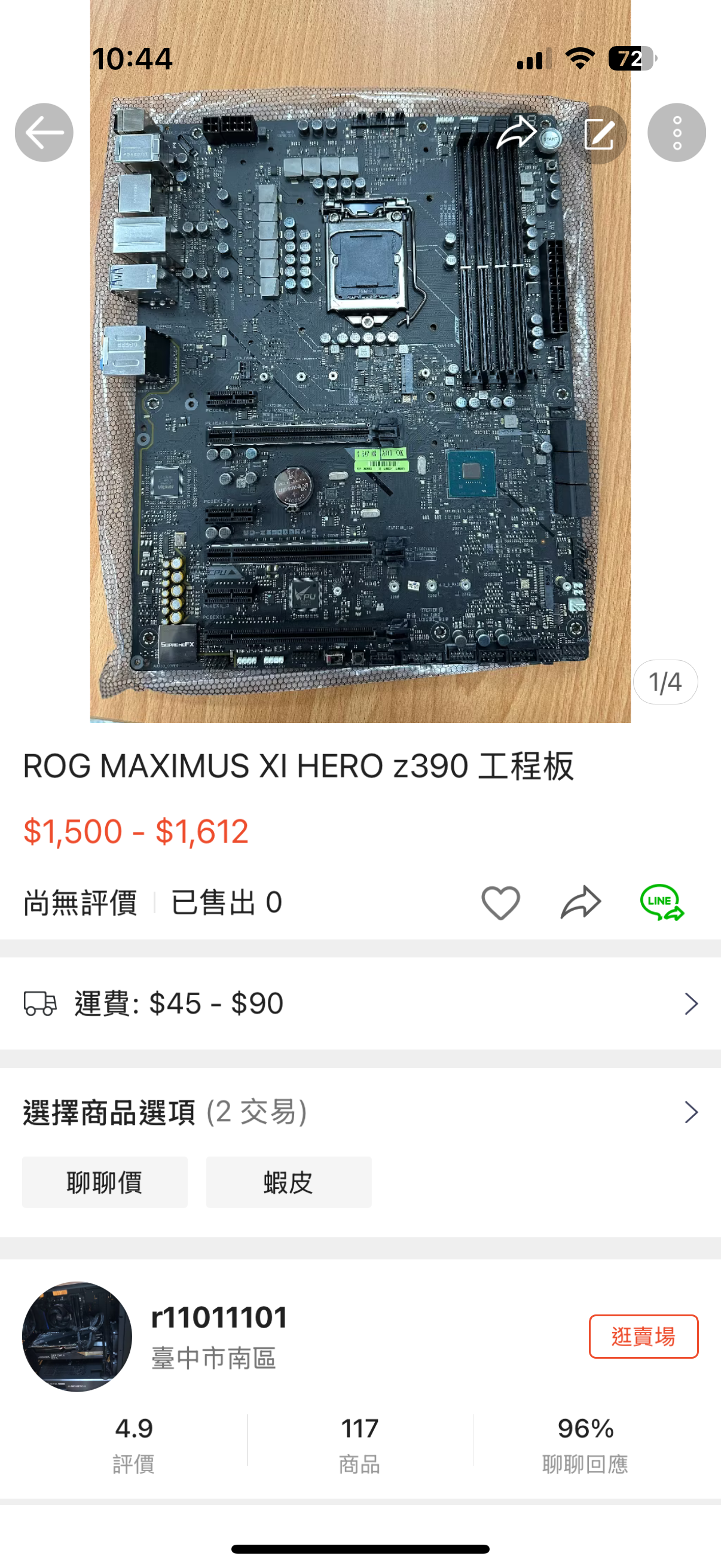Screen dimensions: 721x1568
Task: Open the three-dot overflow menu
Action: (676, 133)
